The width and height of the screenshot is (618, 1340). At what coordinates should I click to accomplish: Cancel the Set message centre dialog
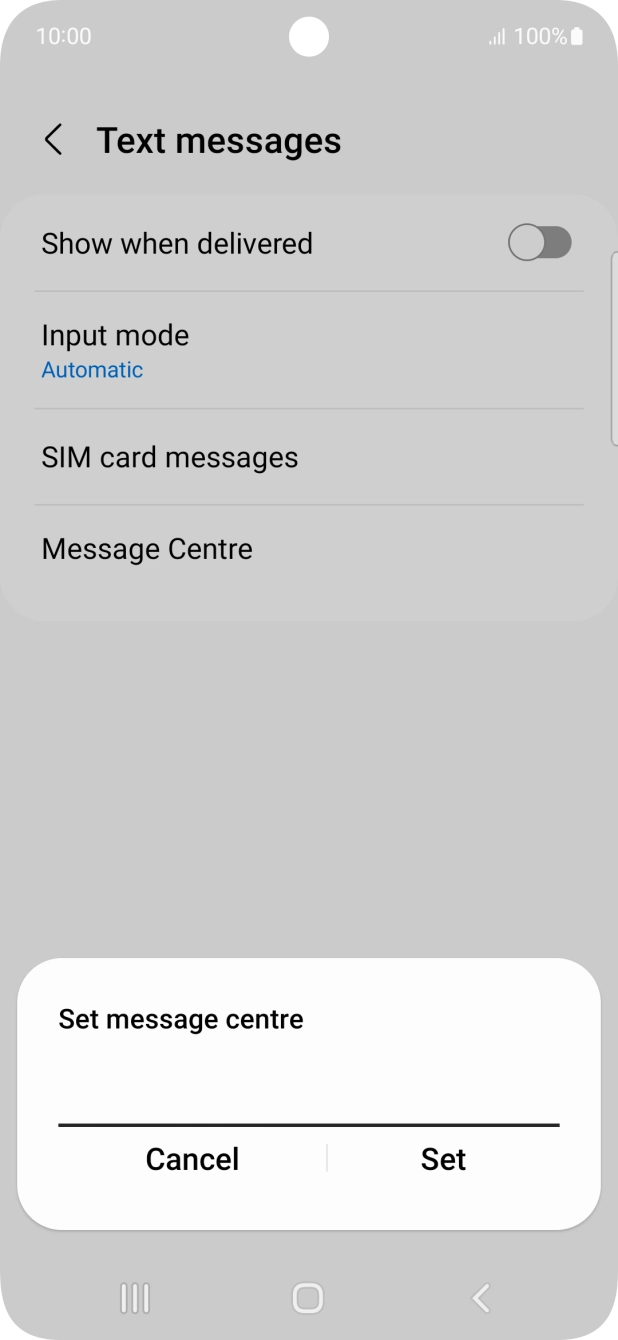point(192,1159)
